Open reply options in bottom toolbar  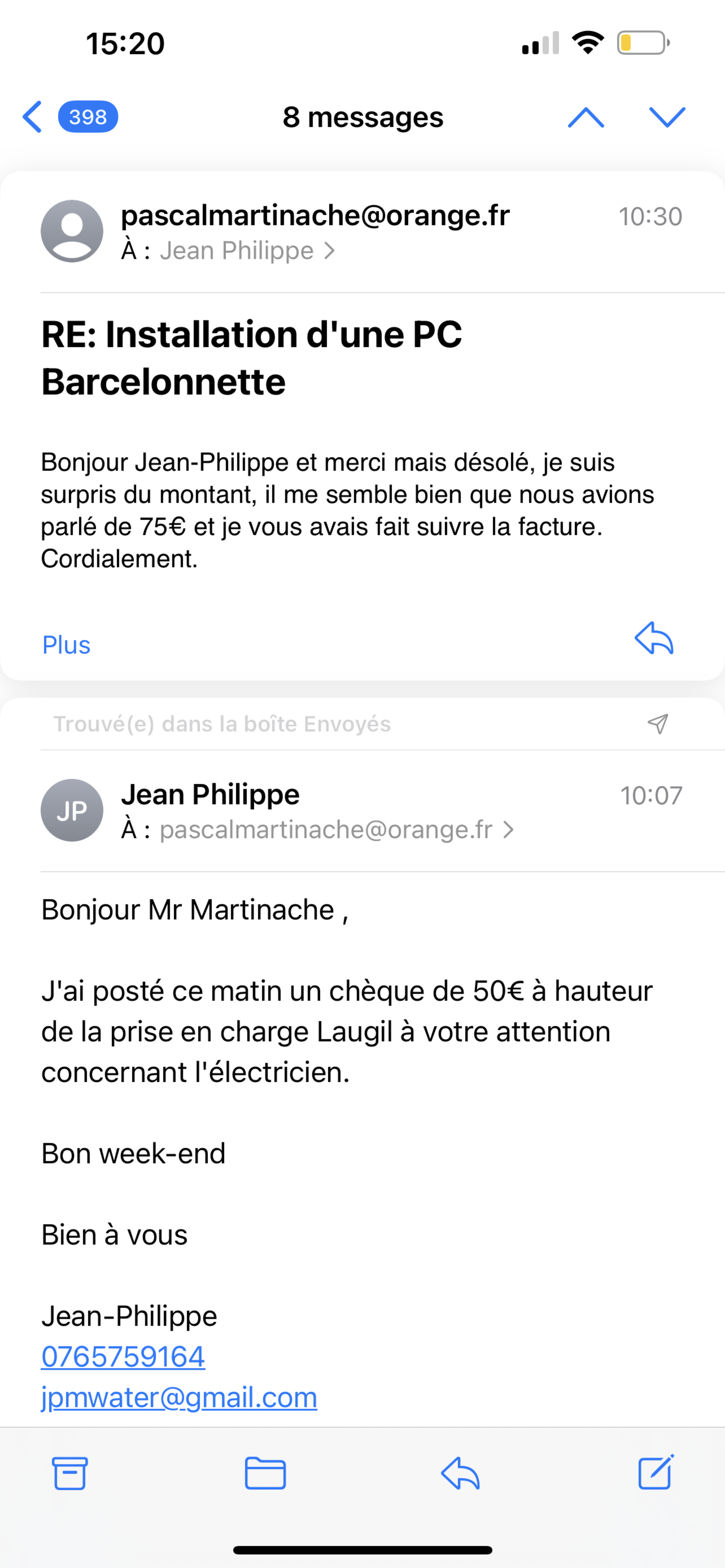(460, 1473)
